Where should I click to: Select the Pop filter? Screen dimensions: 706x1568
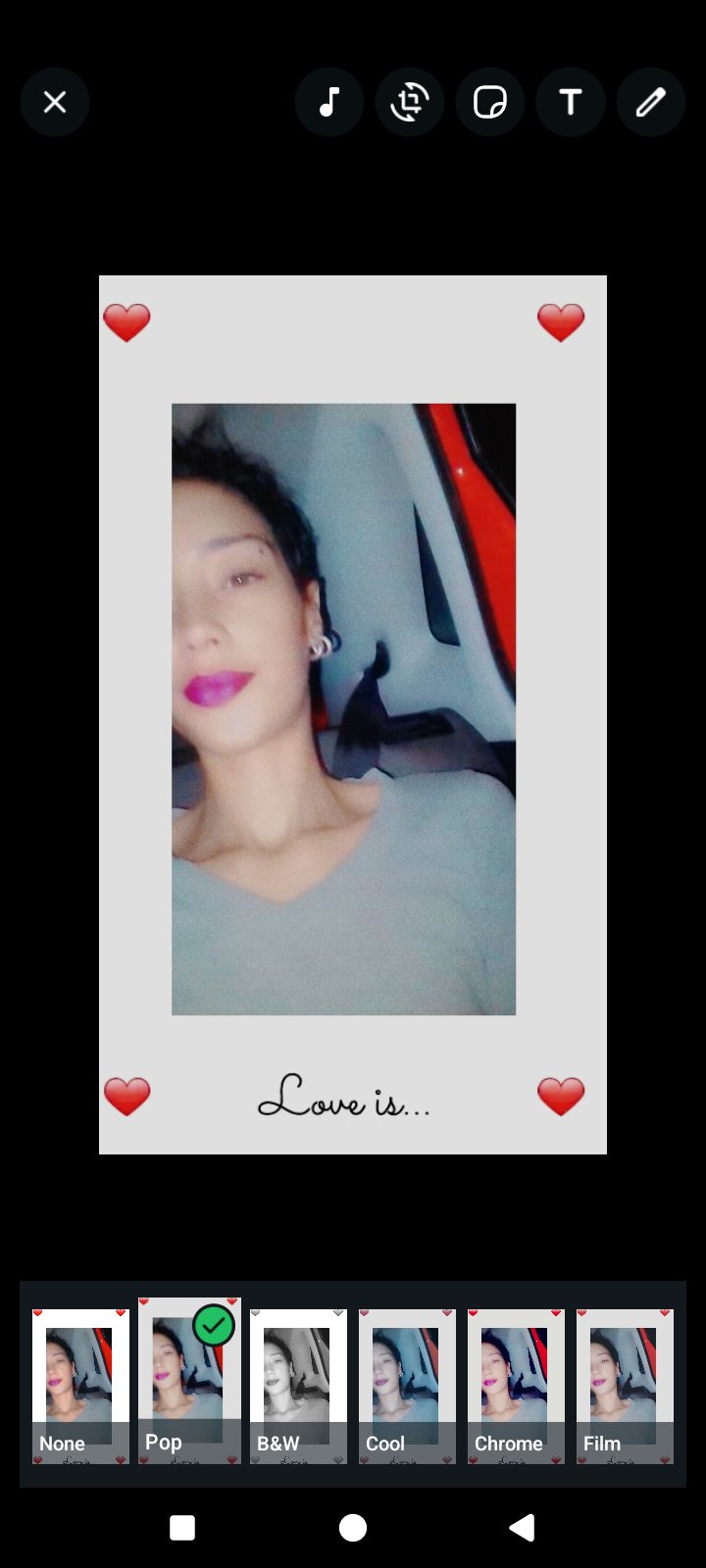tap(189, 1380)
